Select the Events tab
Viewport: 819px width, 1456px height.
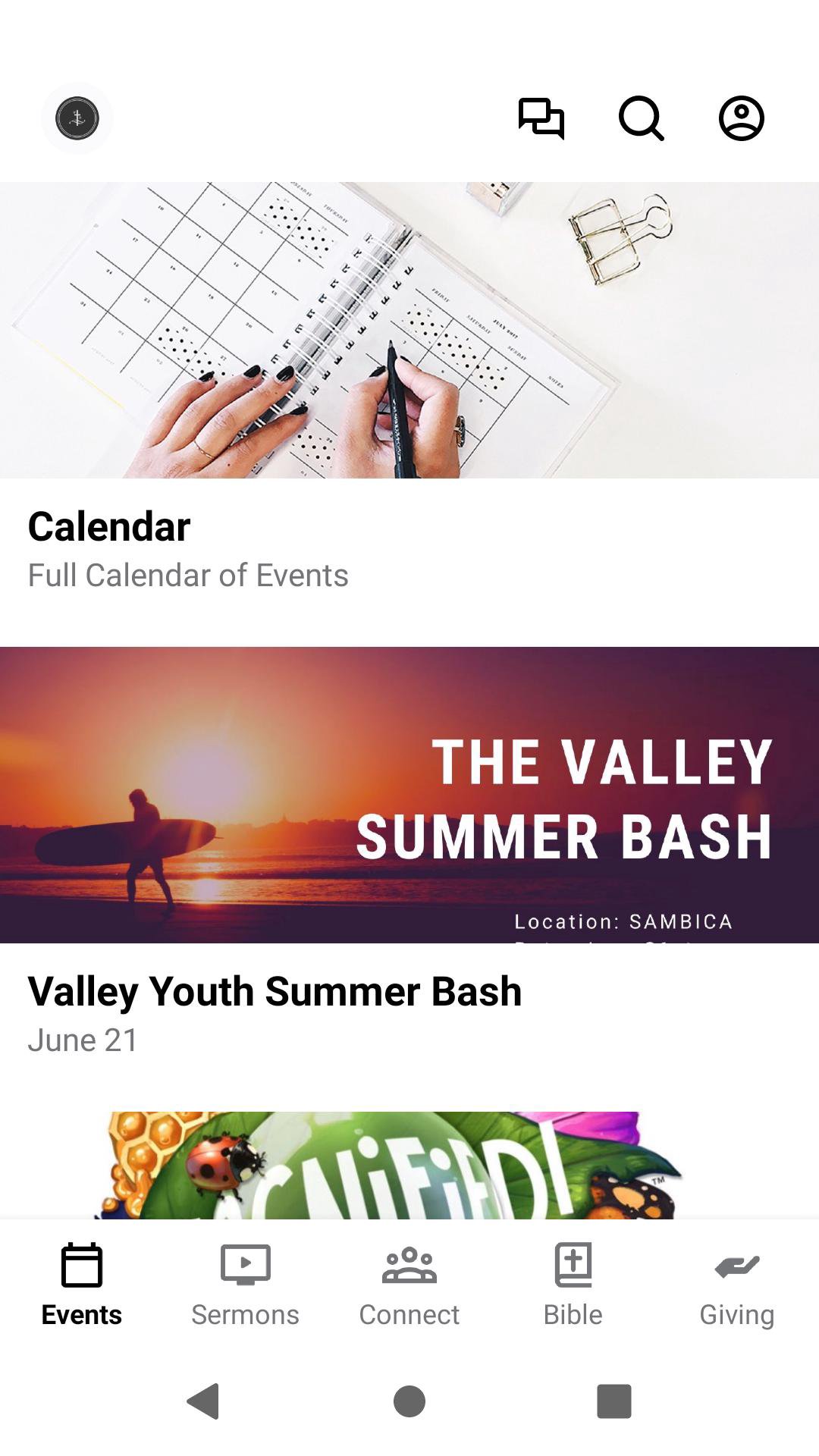coord(82,1285)
